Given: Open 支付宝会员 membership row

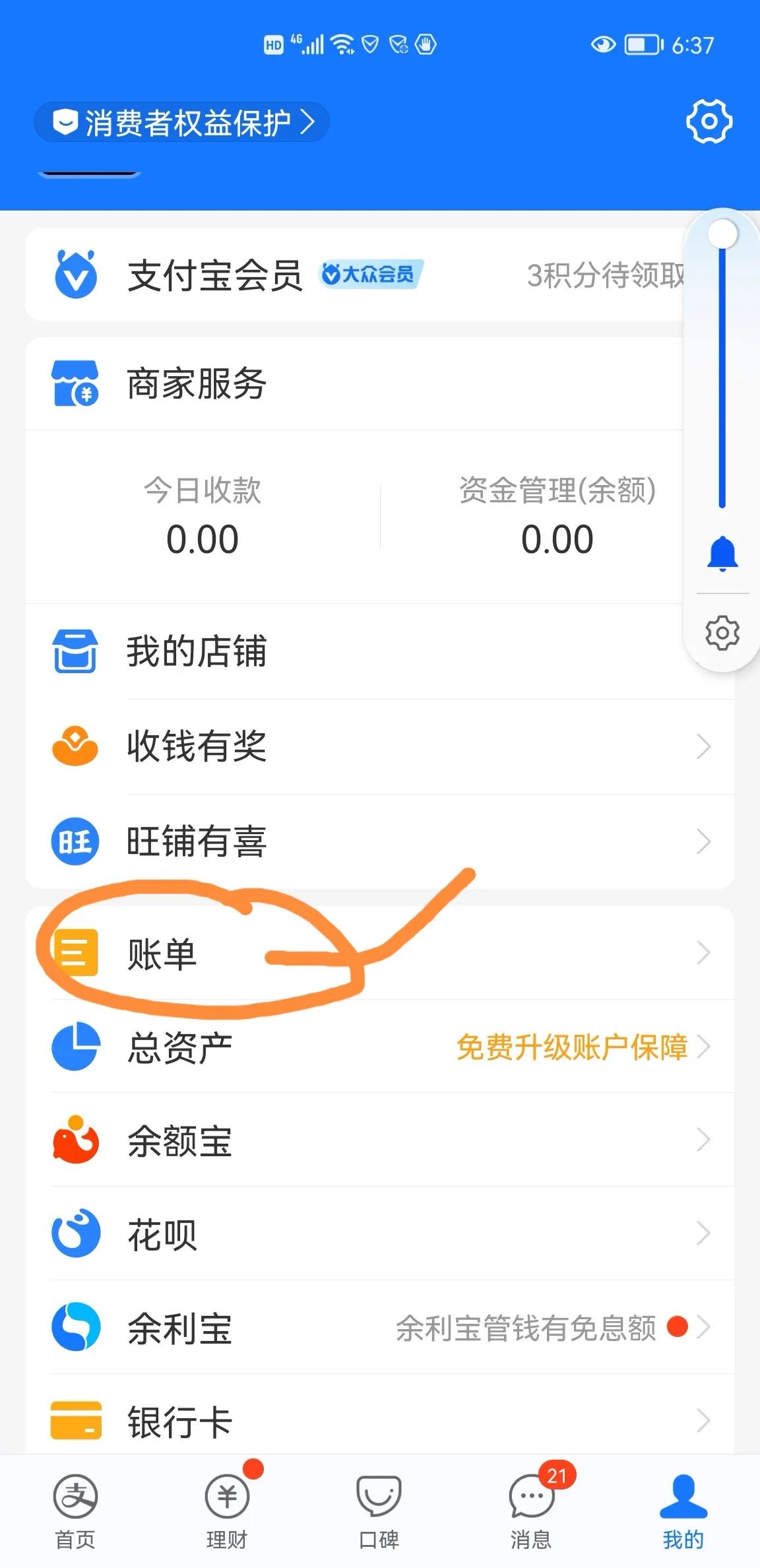Looking at the screenshot, I should point(356,275).
